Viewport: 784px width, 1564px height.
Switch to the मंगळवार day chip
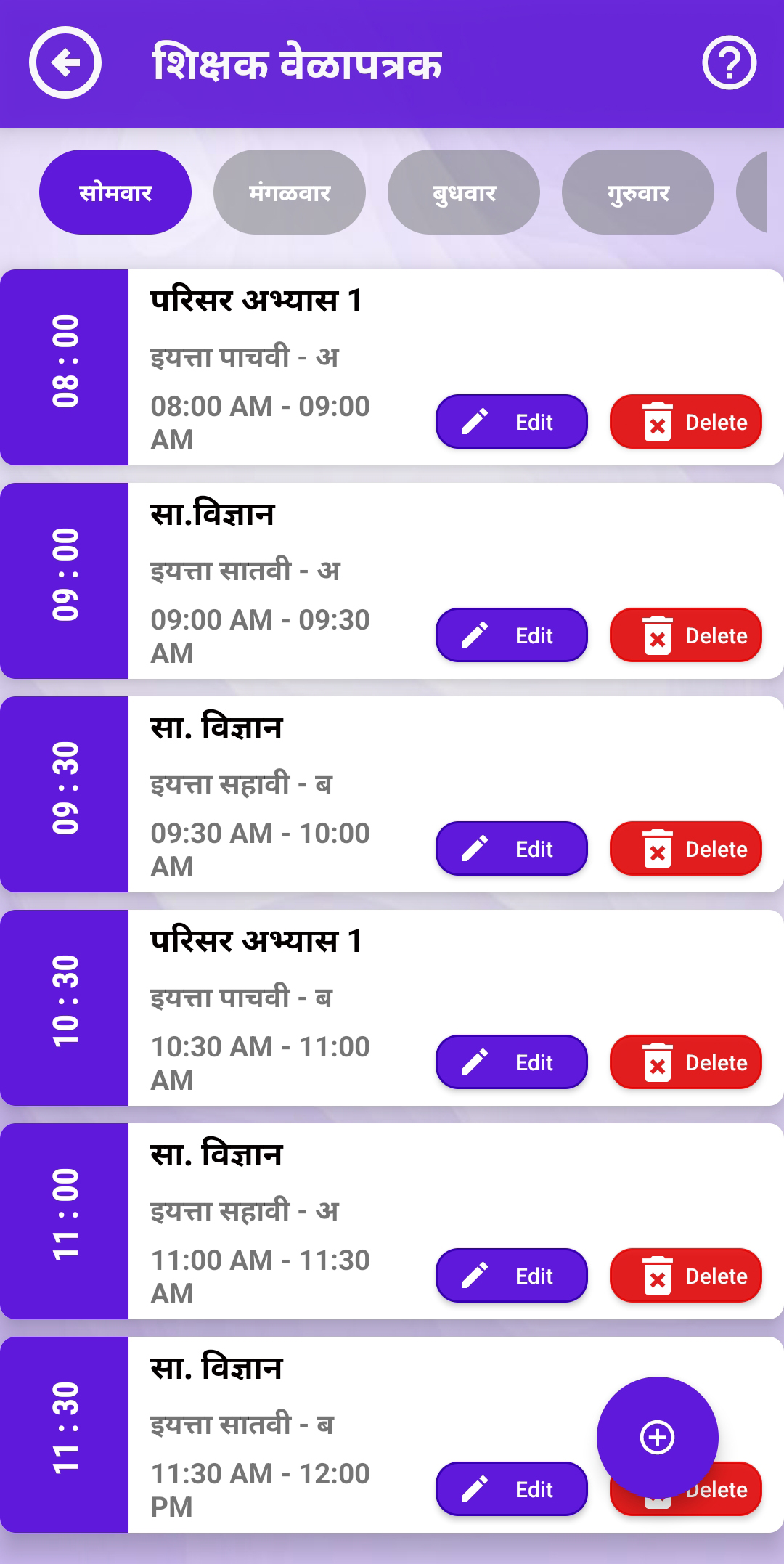(290, 192)
